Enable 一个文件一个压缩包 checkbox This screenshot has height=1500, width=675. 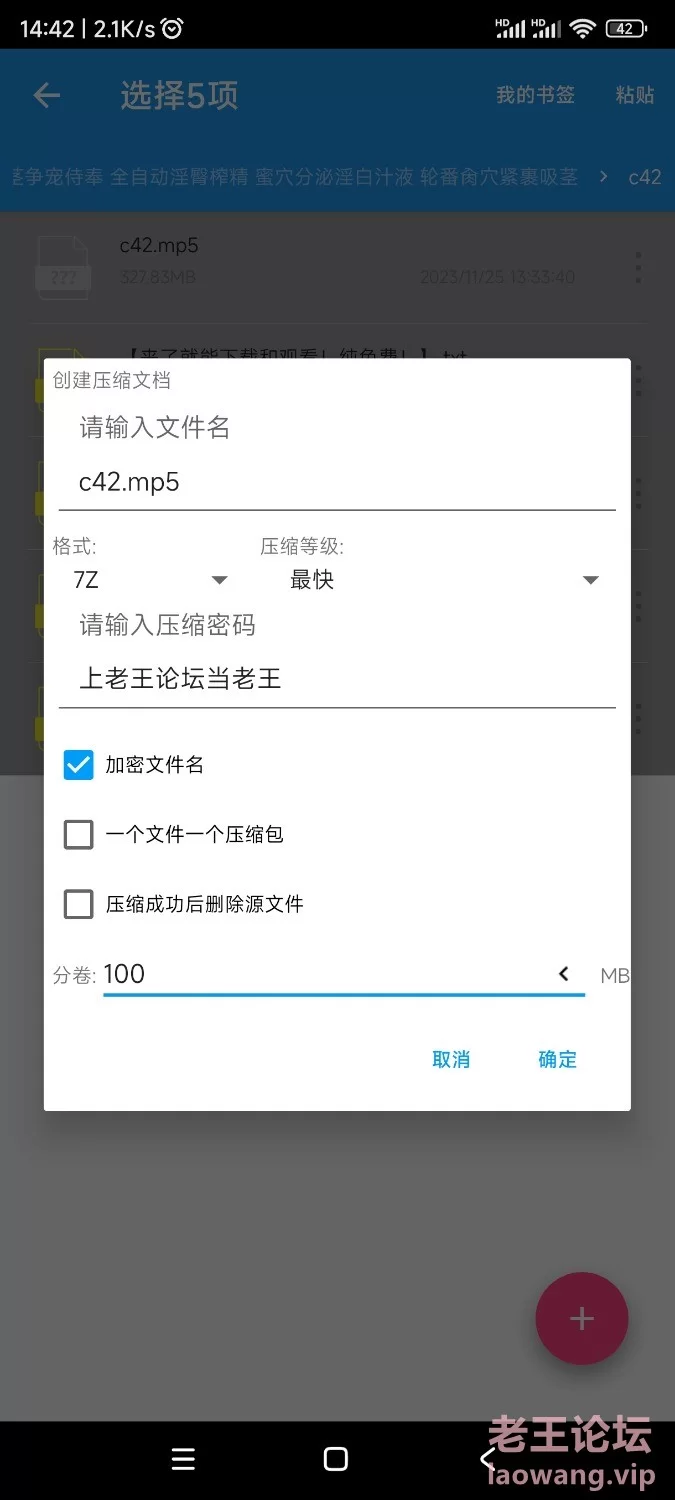[x=79, y=834]
